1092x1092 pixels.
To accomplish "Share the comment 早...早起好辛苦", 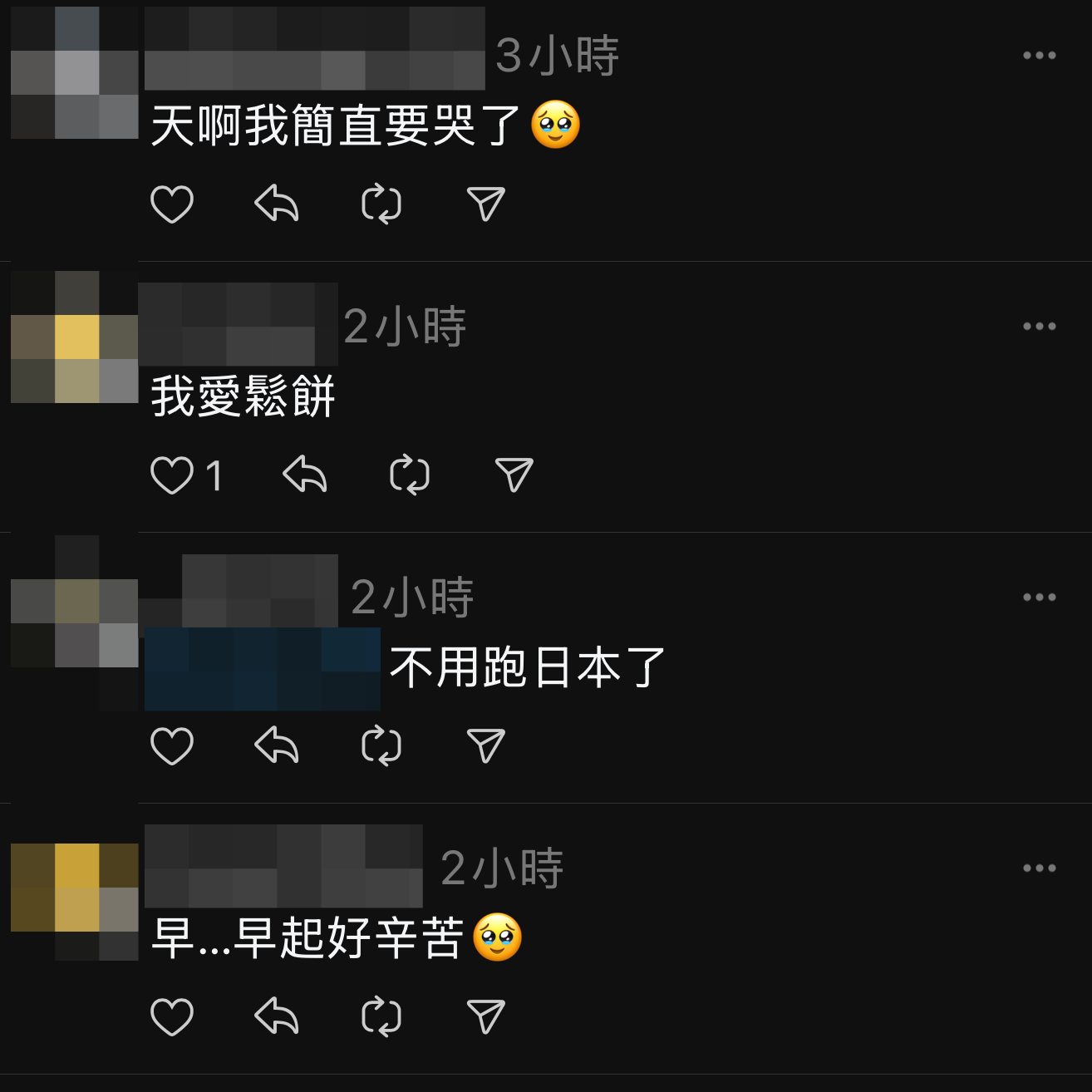I will pos(486,1017).
